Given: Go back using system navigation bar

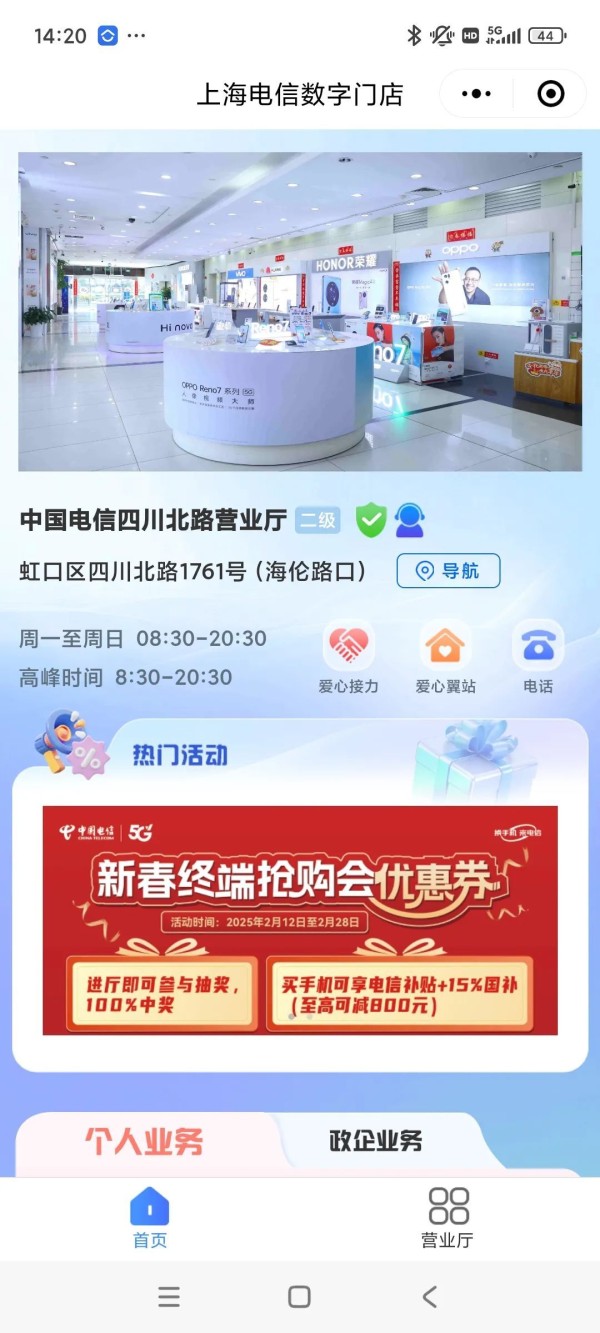Looking at the screenshot, I should point(430,1297).
